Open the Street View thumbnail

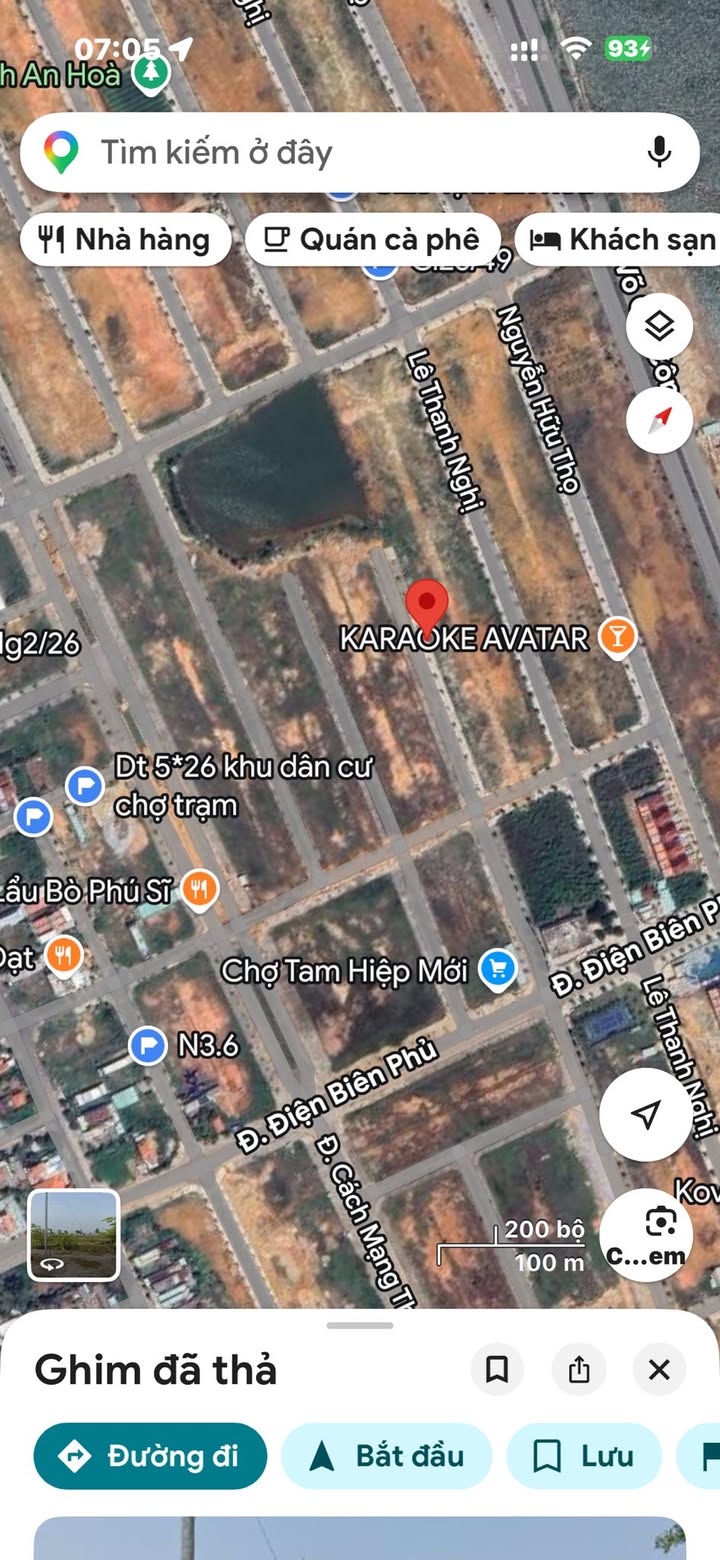(73, 1235)
